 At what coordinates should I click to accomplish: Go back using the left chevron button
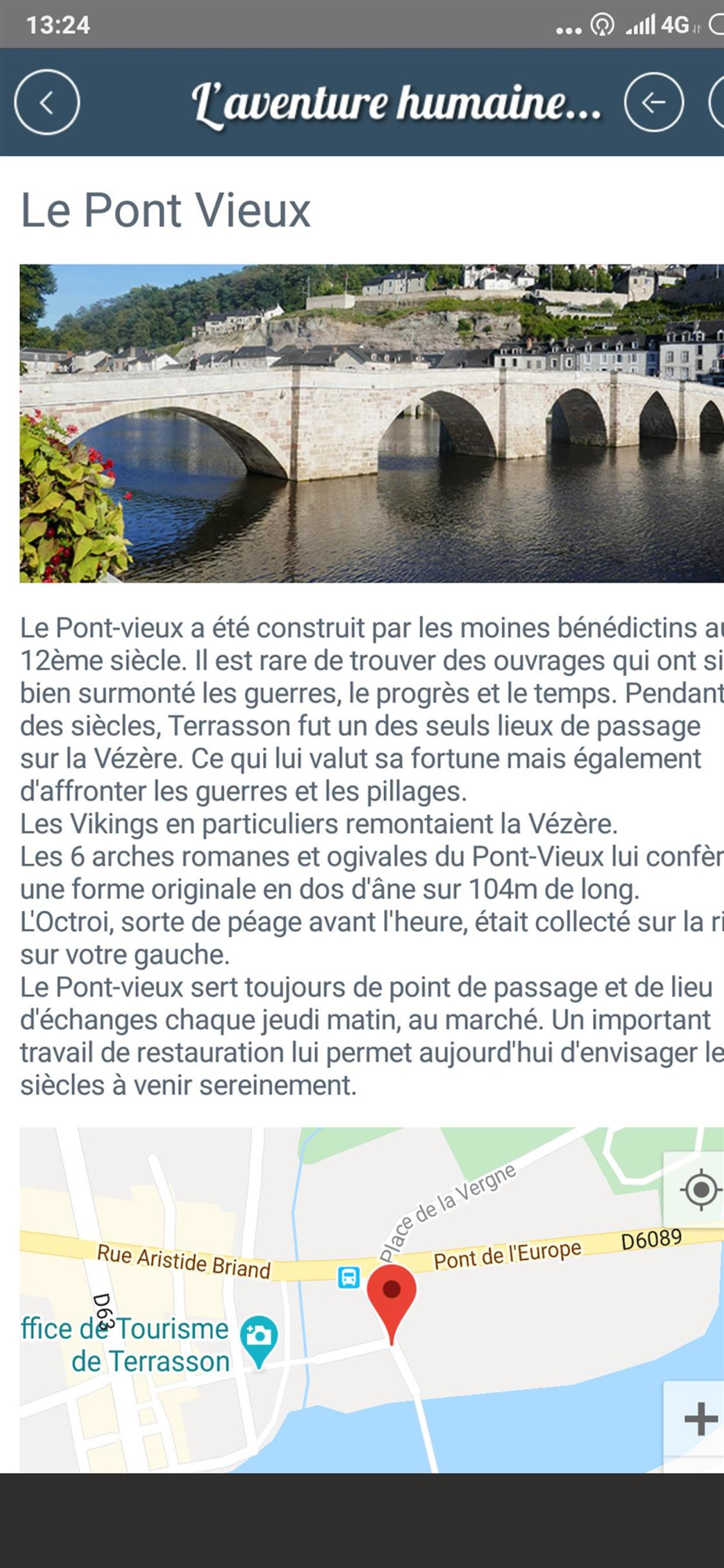coord(47,103)
